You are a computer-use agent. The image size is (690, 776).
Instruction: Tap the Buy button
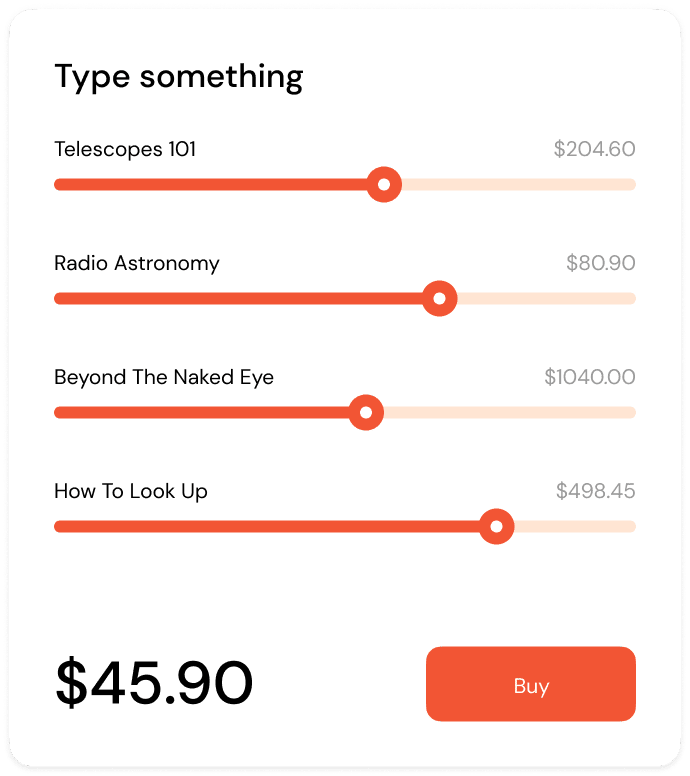[x=531, y=685]
